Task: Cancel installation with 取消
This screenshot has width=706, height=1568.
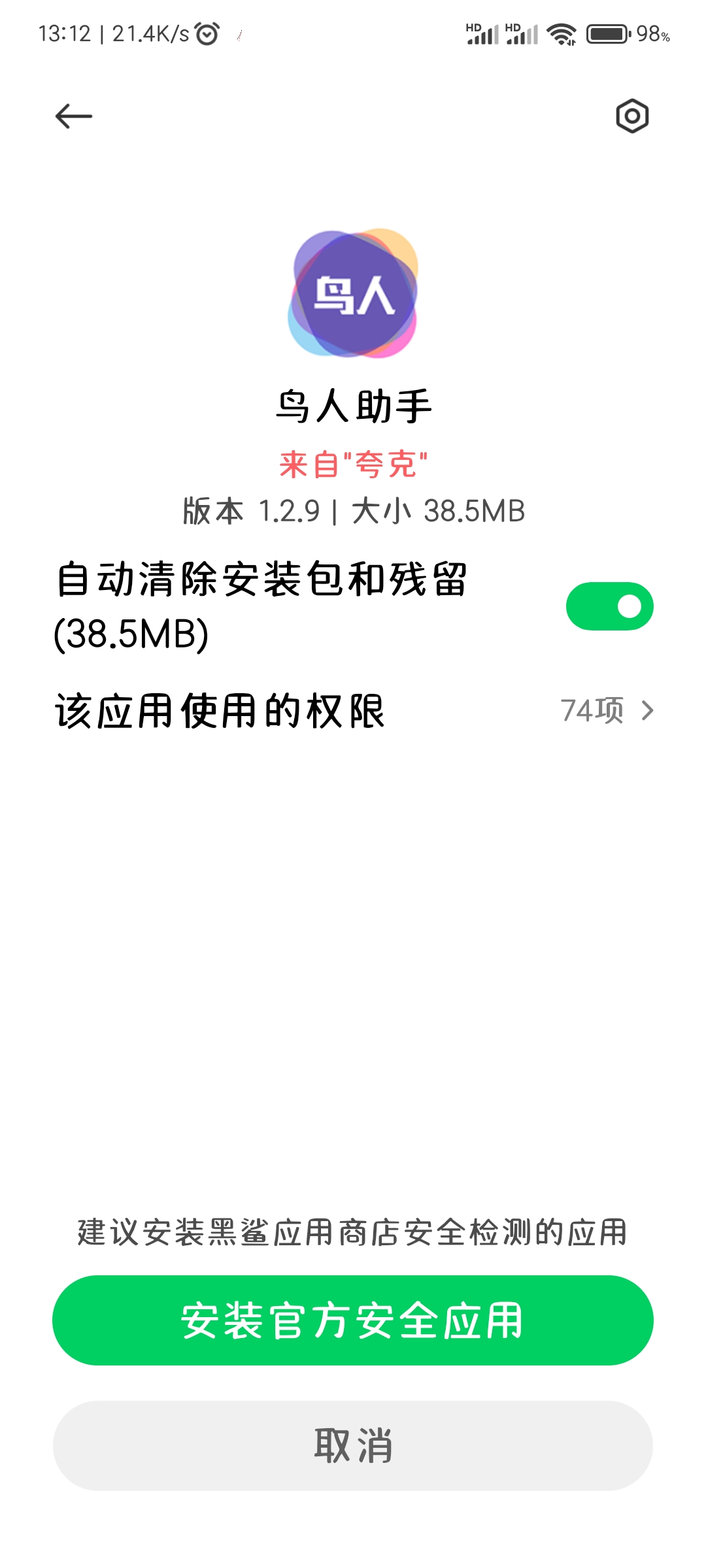Action: (x=353, y=1445)
